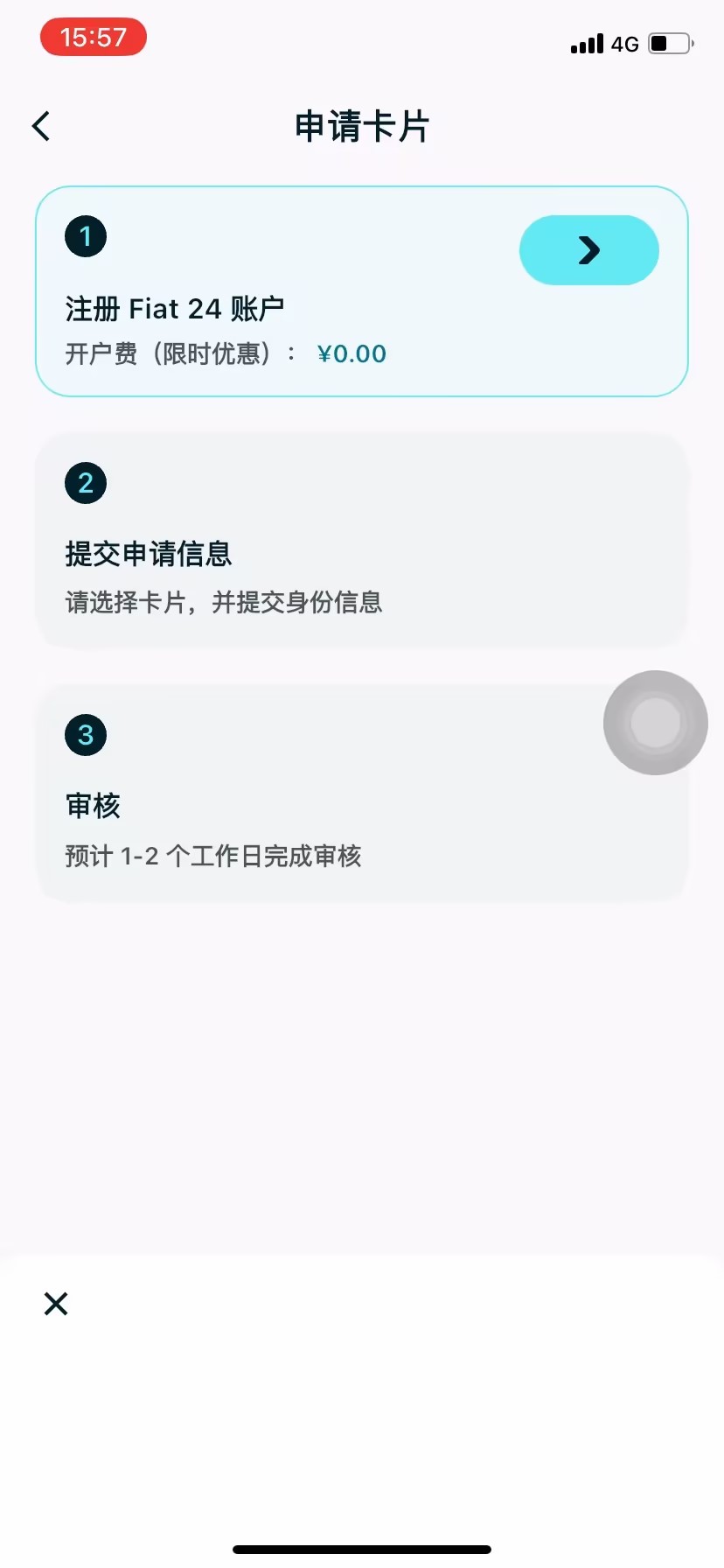This screenshot has width=724, height=1568.
Task: Tap the 4G network indicator
Action: [626, 44]
